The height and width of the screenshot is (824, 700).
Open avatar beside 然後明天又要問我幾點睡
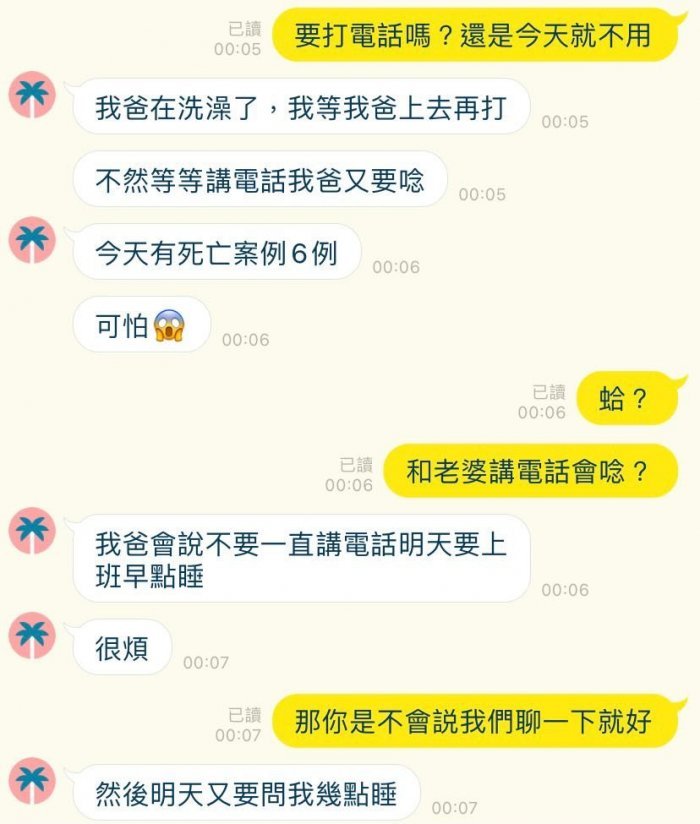pyautogui.click(x=32, y=780)
